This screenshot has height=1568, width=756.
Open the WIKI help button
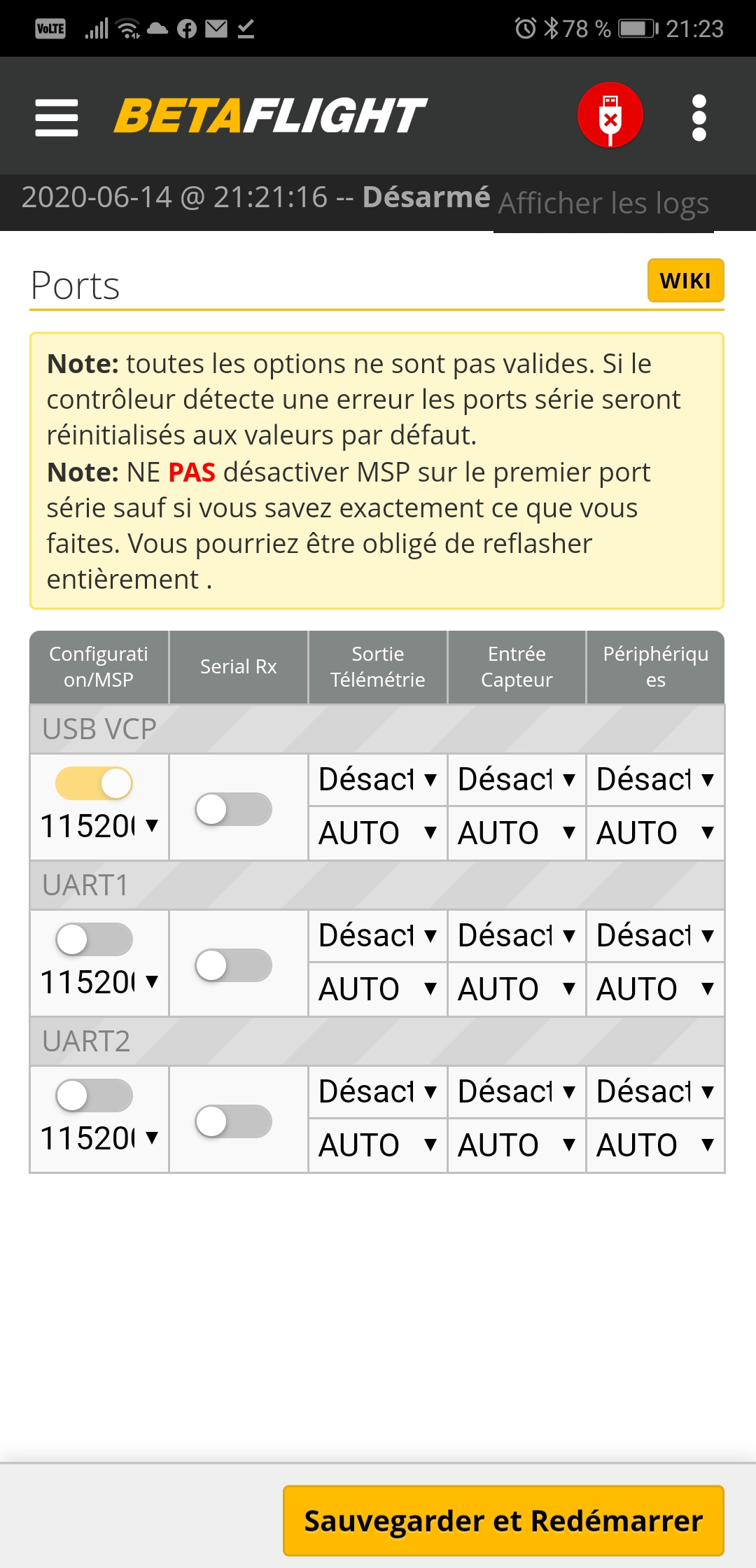(685, 281)
